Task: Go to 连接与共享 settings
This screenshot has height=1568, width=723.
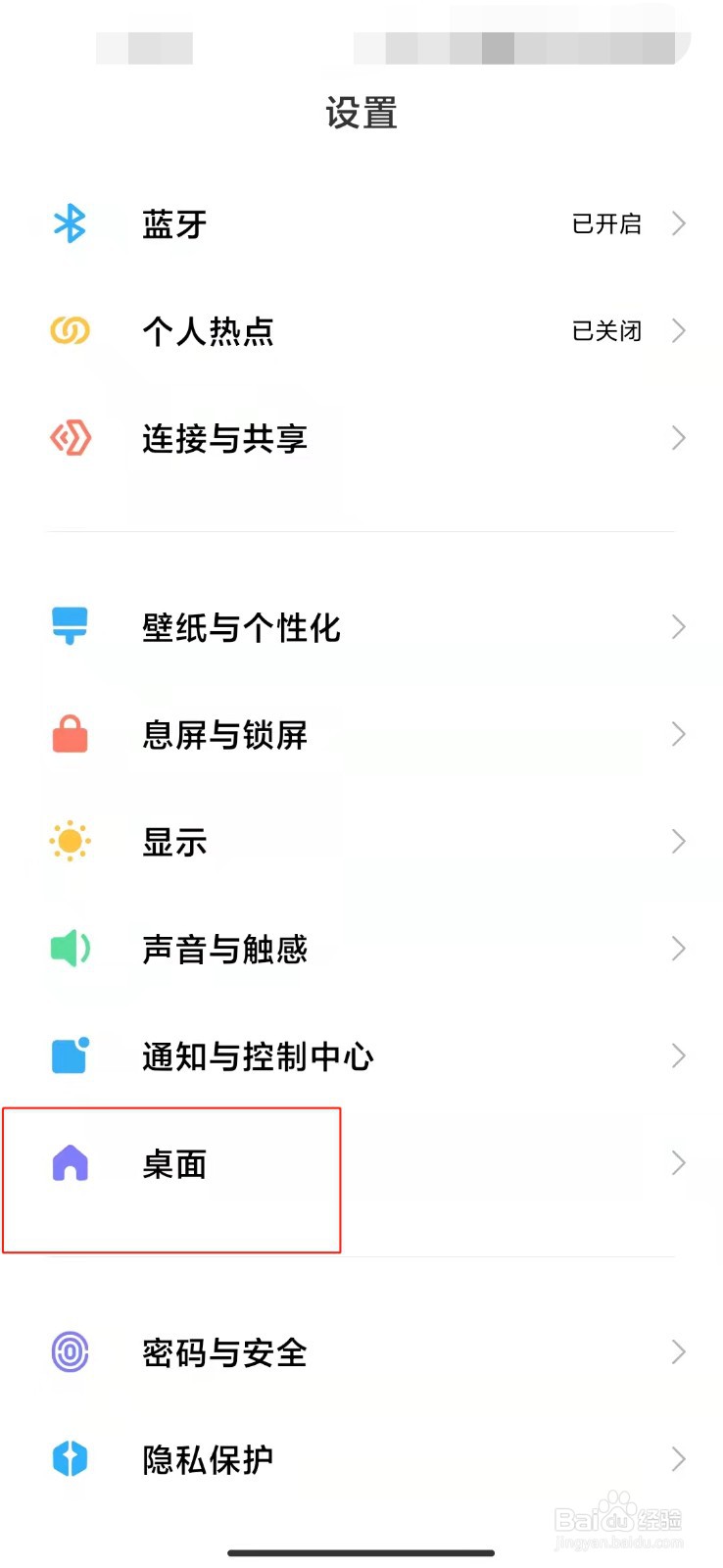Action: [x=224, y=438]
